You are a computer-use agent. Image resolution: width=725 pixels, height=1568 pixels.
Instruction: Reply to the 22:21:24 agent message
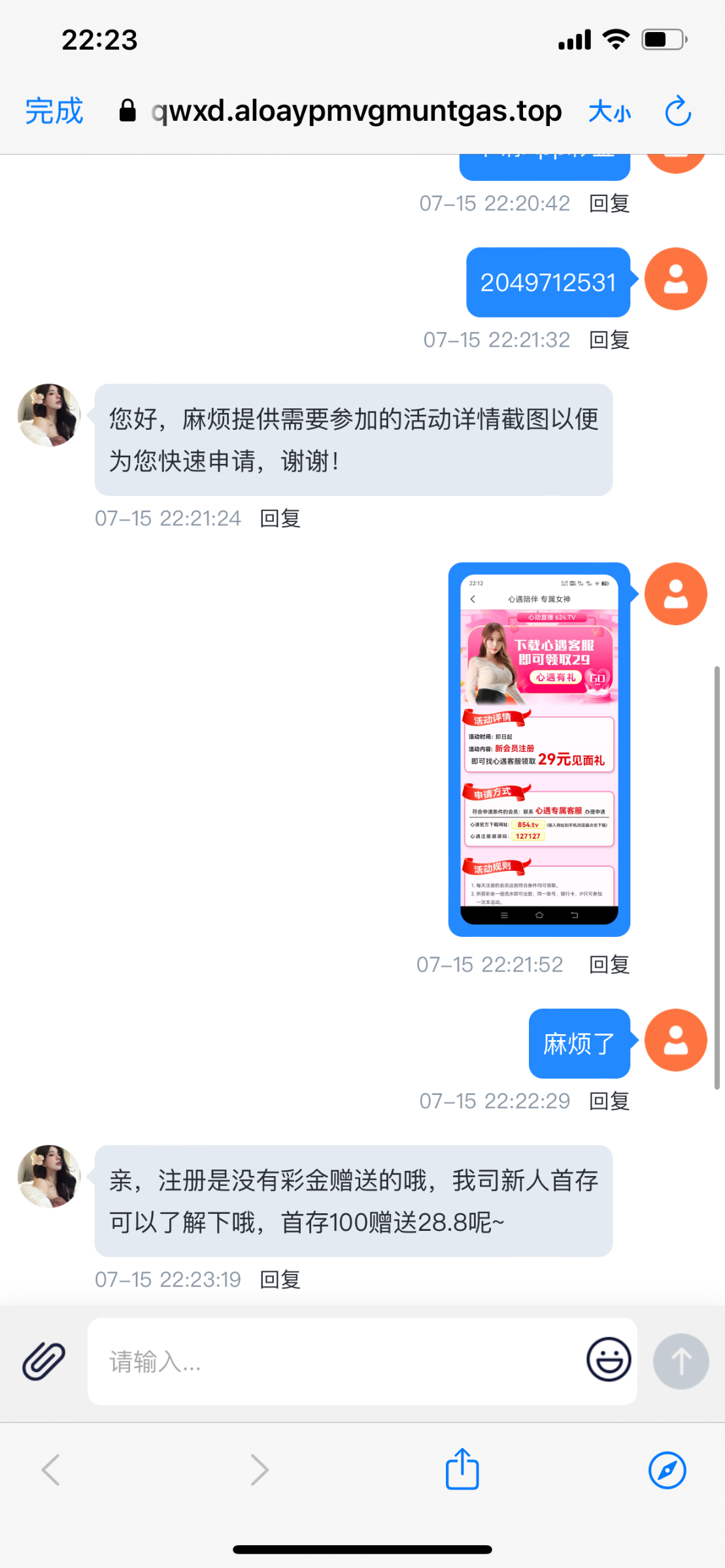click(x=280, y=519)
